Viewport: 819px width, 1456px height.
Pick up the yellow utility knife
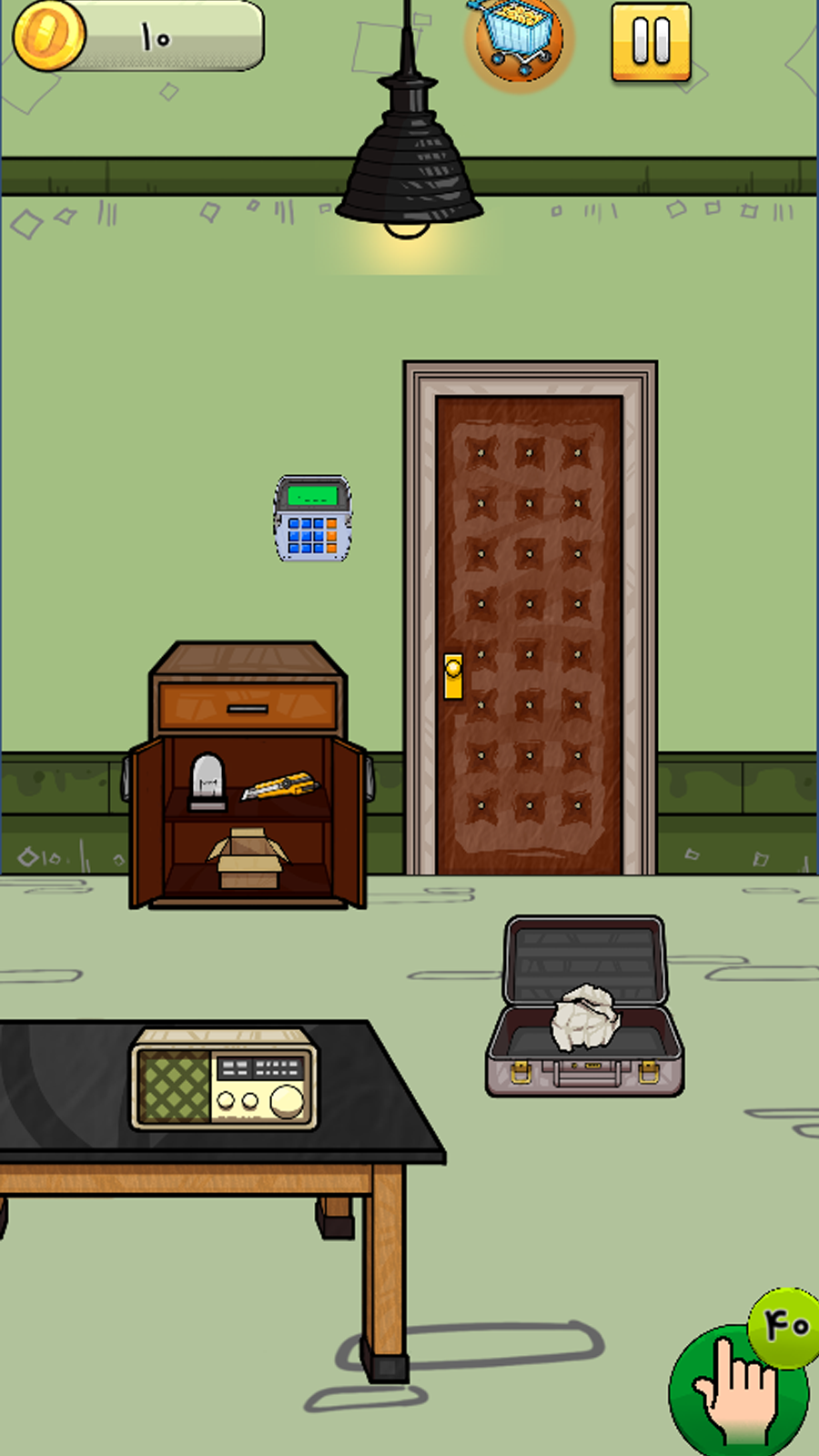[x=279, y=786]
